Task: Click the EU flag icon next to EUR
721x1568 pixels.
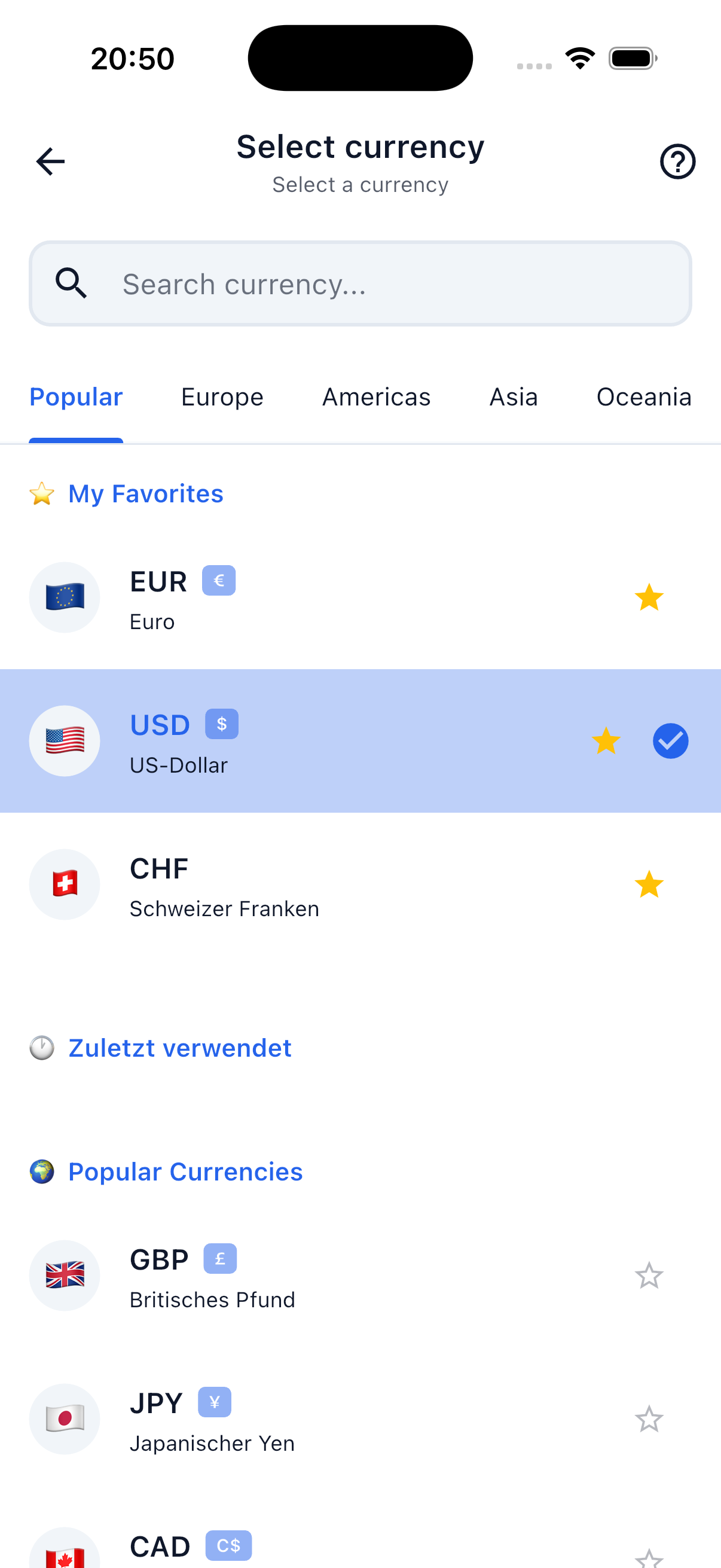Action: (x=65, y=597)
